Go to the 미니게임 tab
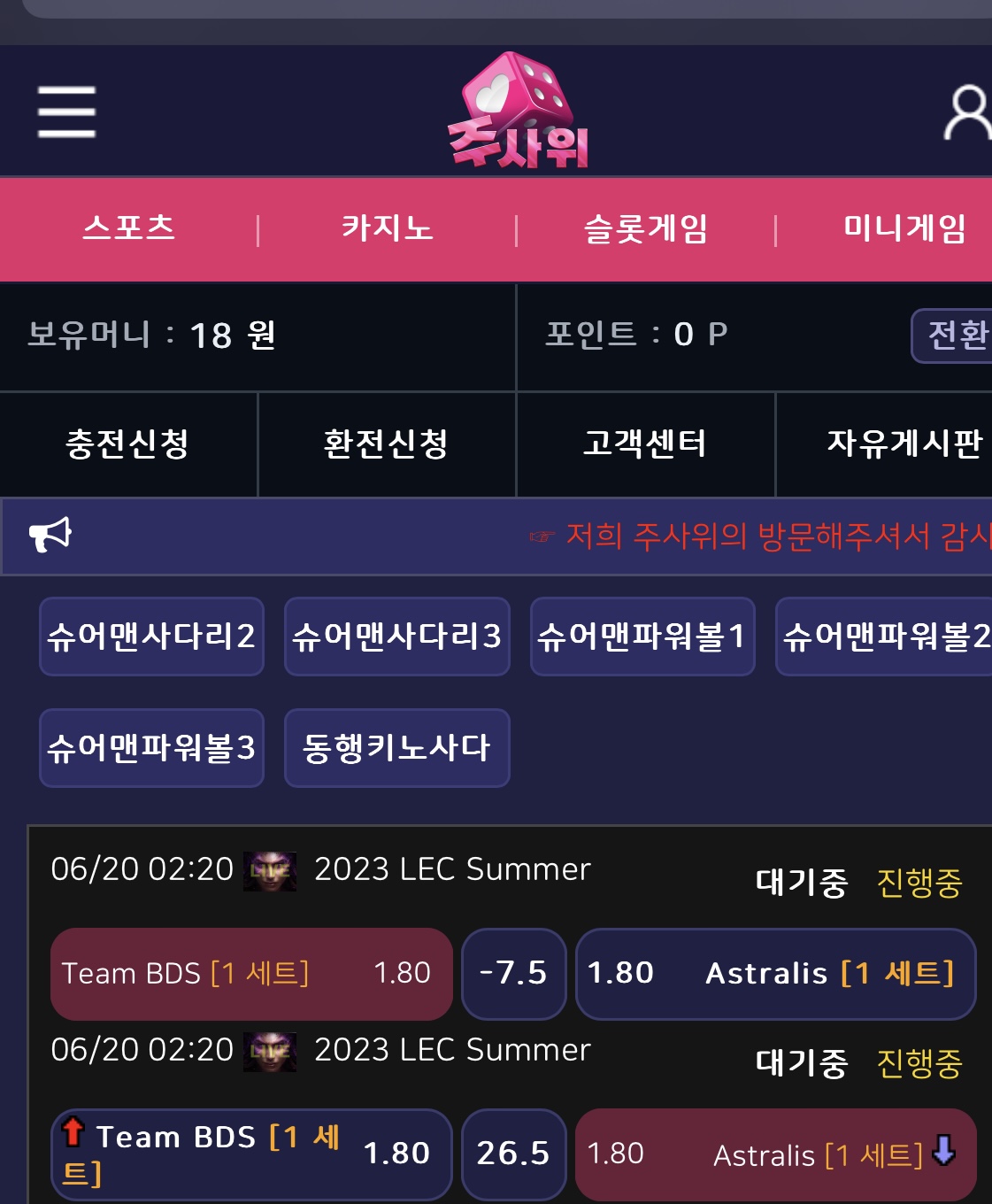 tap(903, 228)
